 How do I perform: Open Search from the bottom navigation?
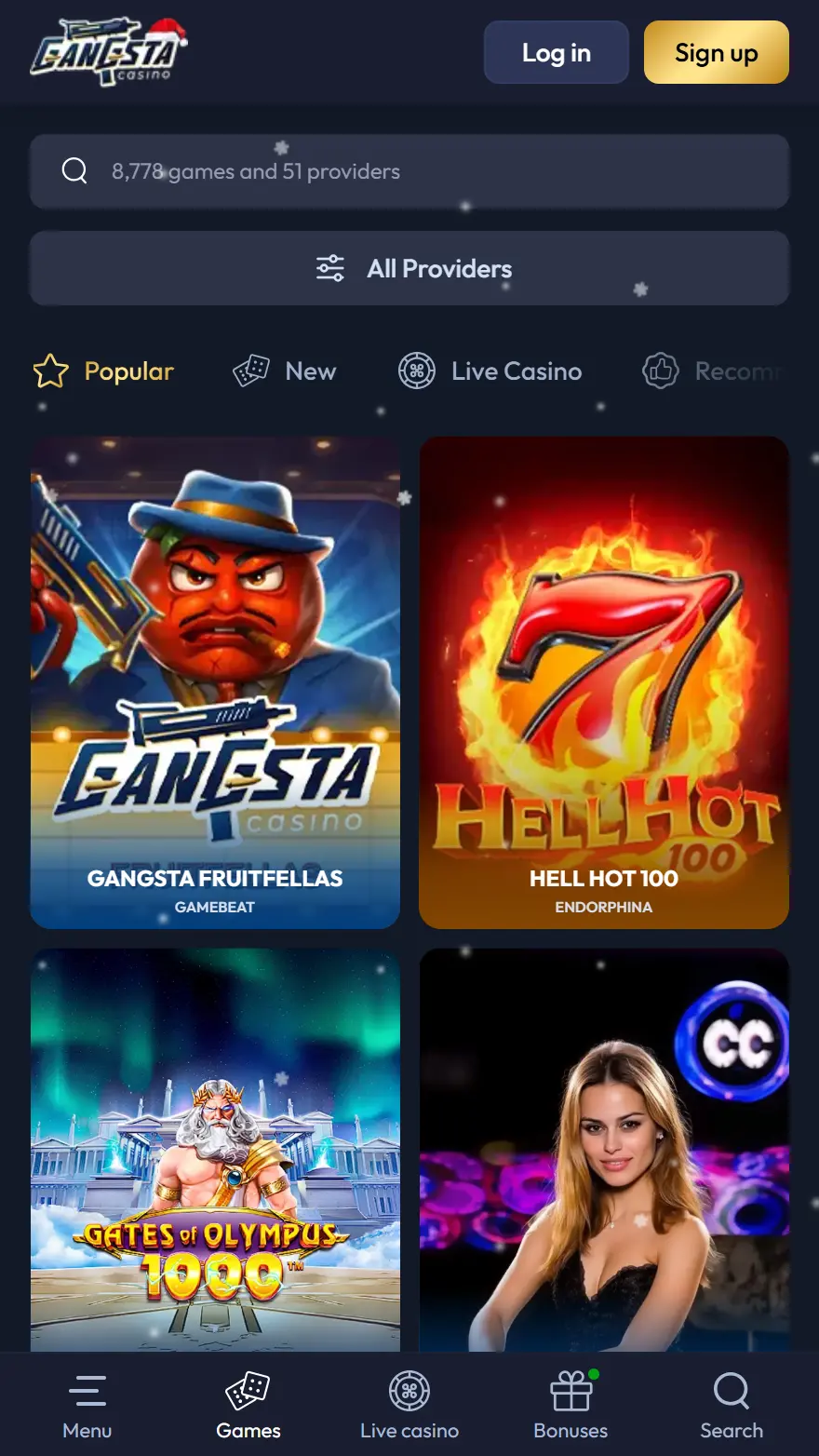click(732, 1406)
